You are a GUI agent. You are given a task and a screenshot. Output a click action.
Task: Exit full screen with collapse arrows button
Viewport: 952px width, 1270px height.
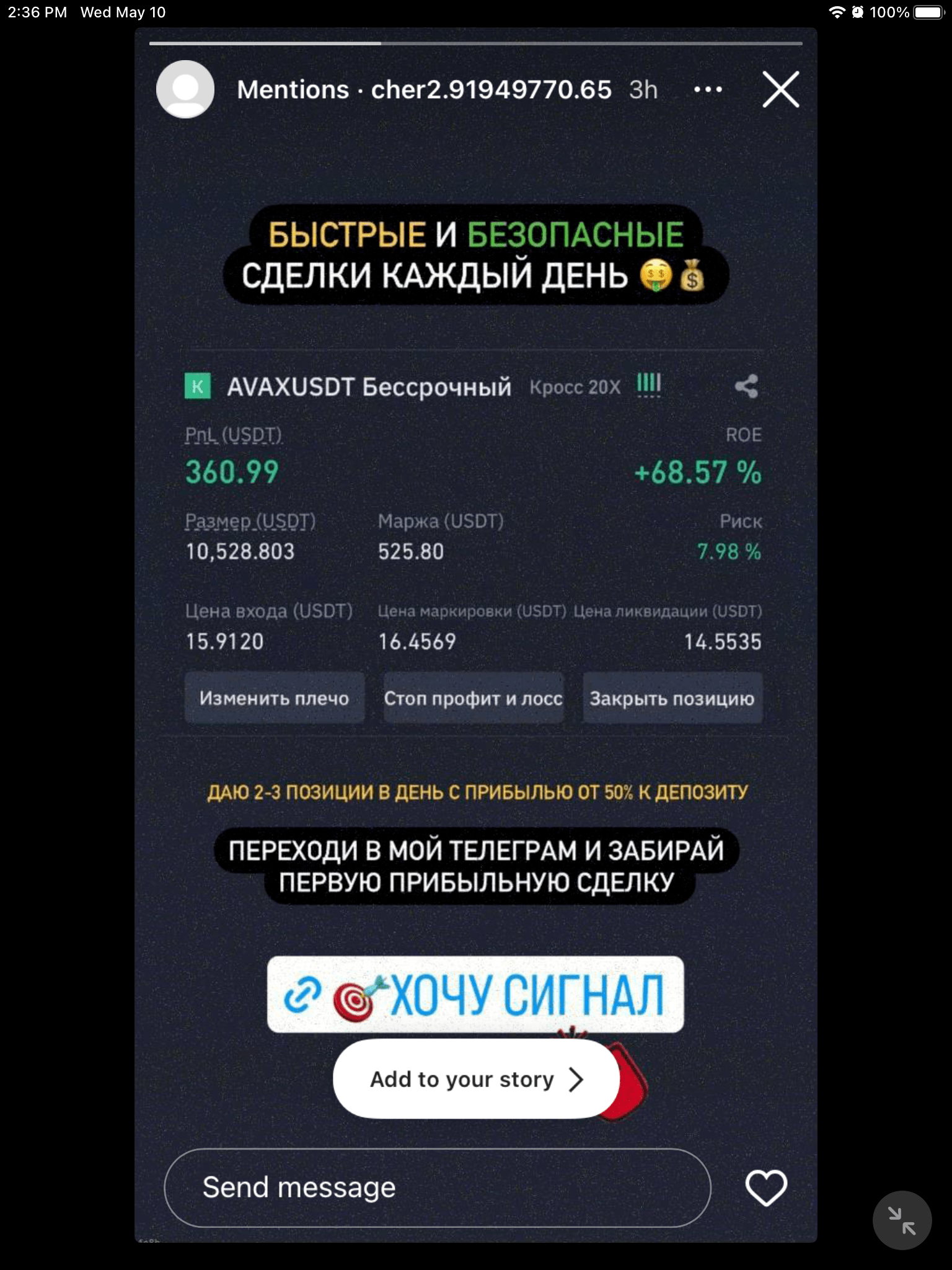[x=902, y=1220]
